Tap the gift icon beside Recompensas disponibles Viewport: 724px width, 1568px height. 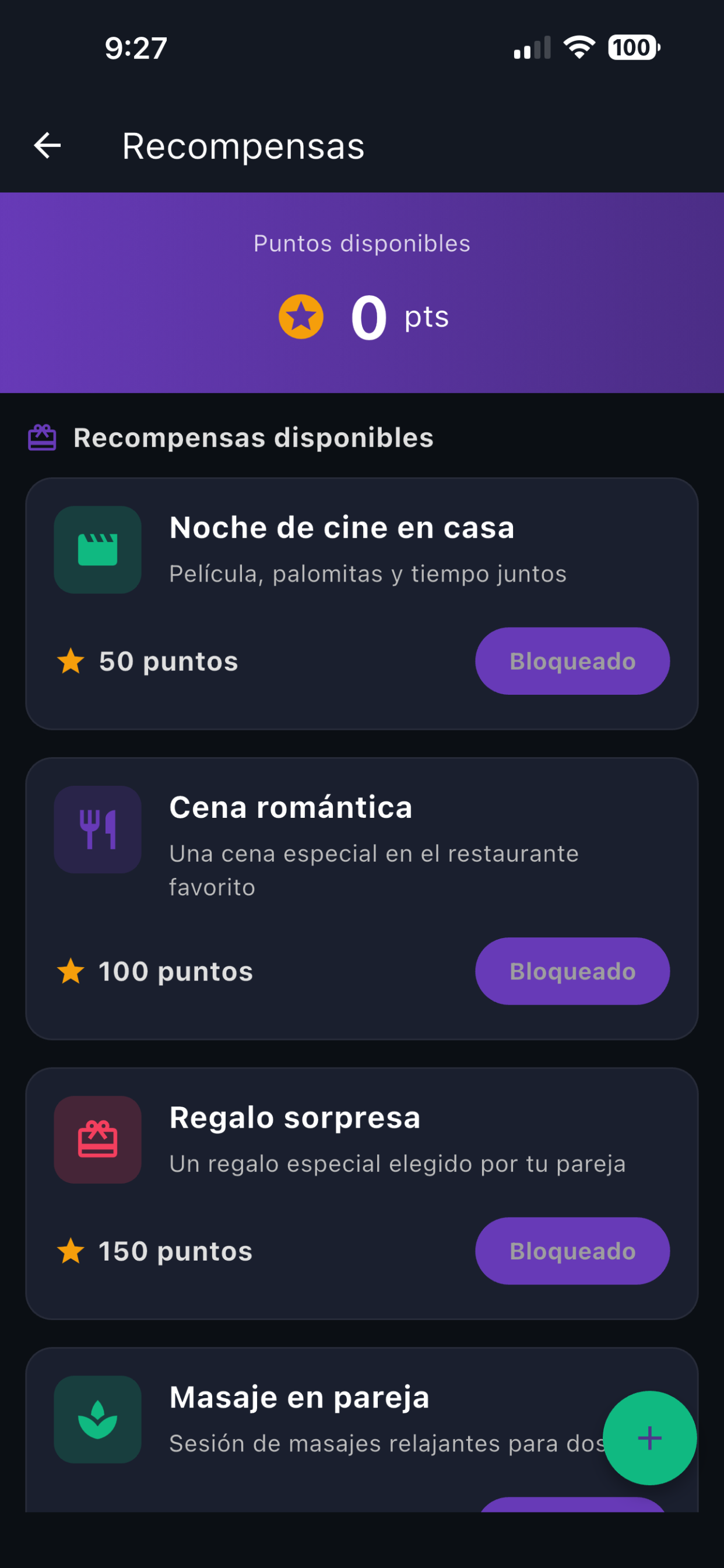[41, 437]
